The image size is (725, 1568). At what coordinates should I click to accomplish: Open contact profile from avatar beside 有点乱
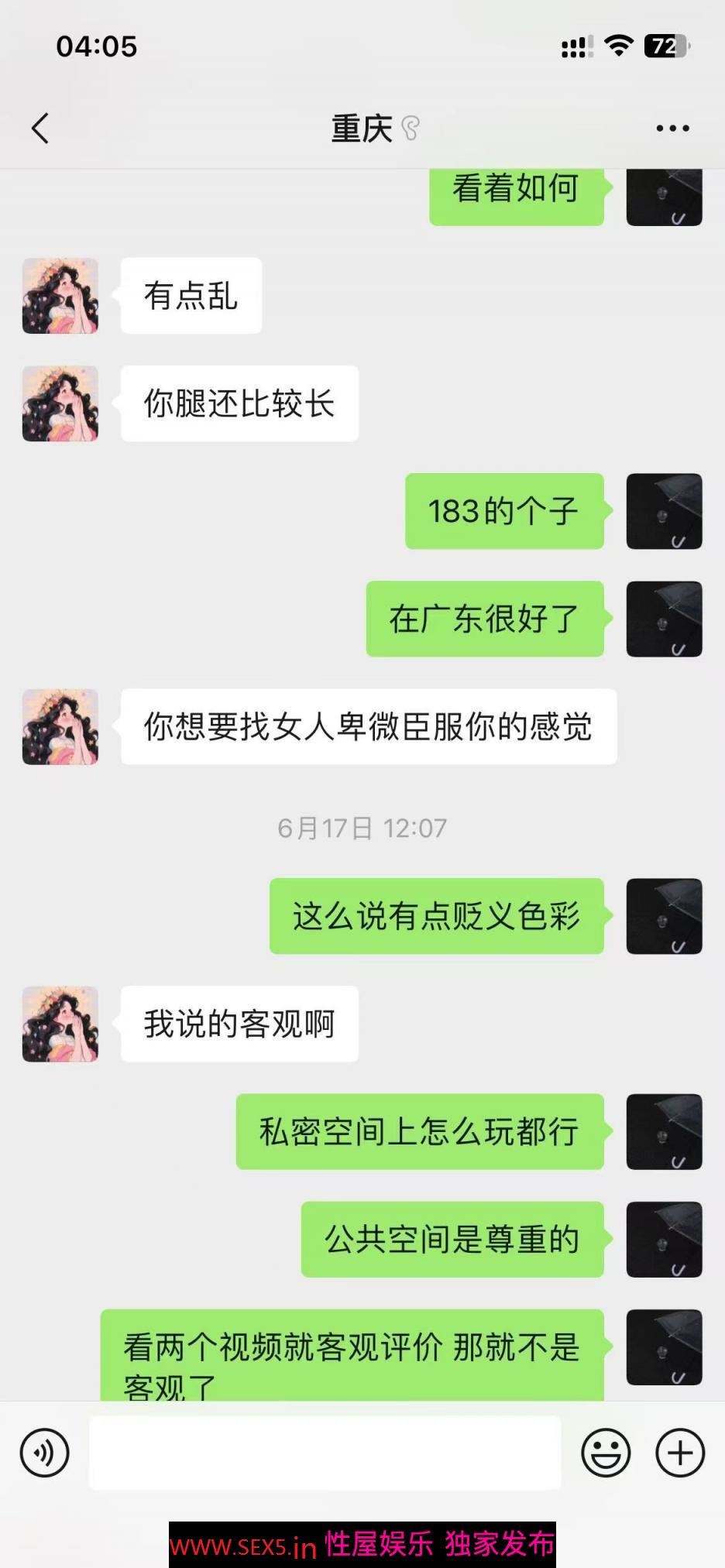pos(60,296)
